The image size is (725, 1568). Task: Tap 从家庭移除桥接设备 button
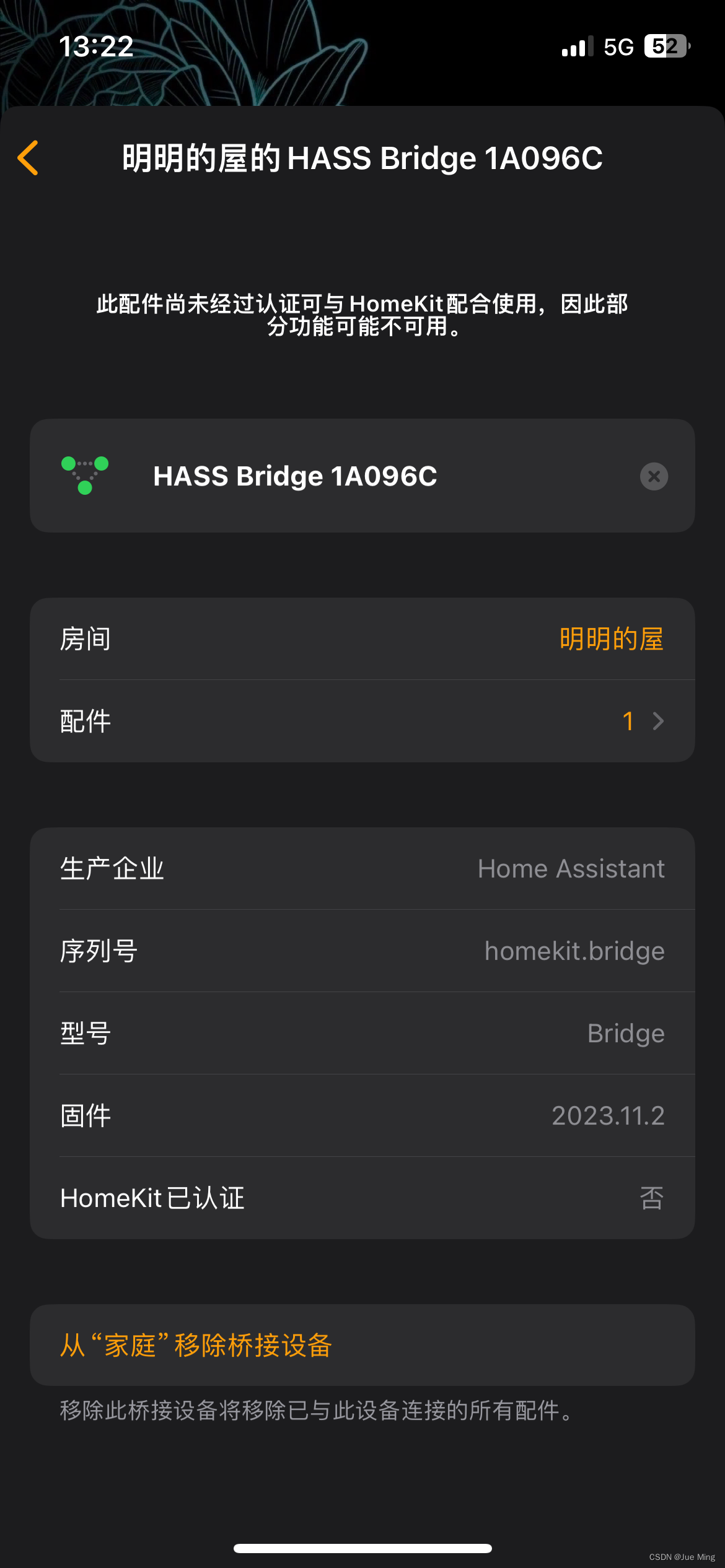point(362,1346)
